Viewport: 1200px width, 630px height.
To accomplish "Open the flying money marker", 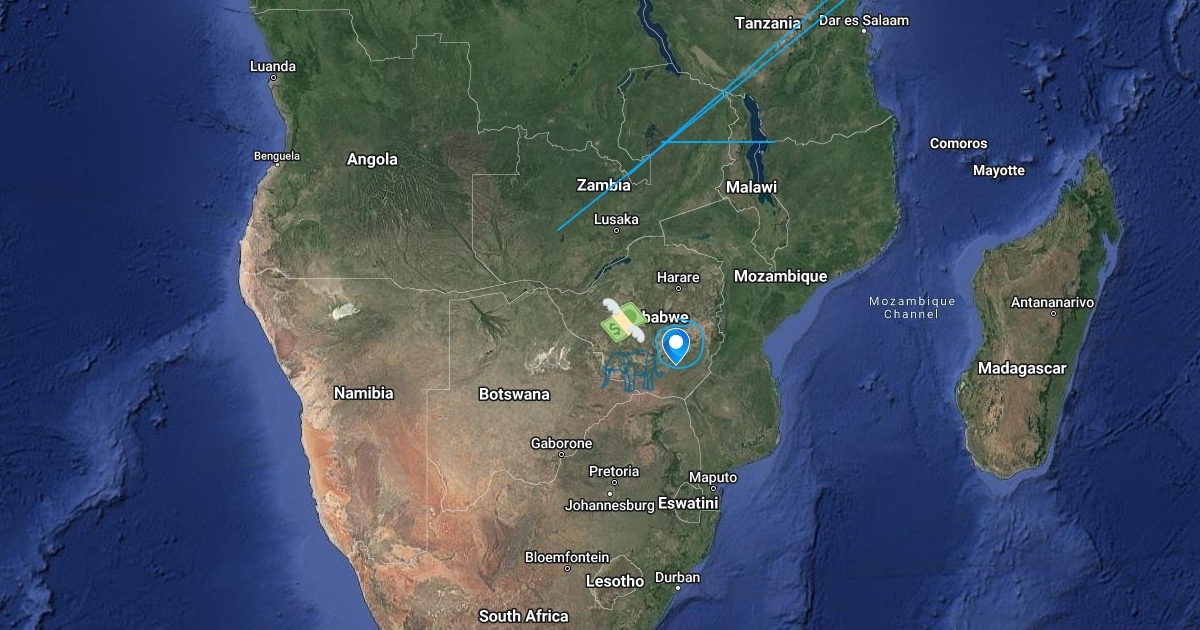I will point(621,319).
